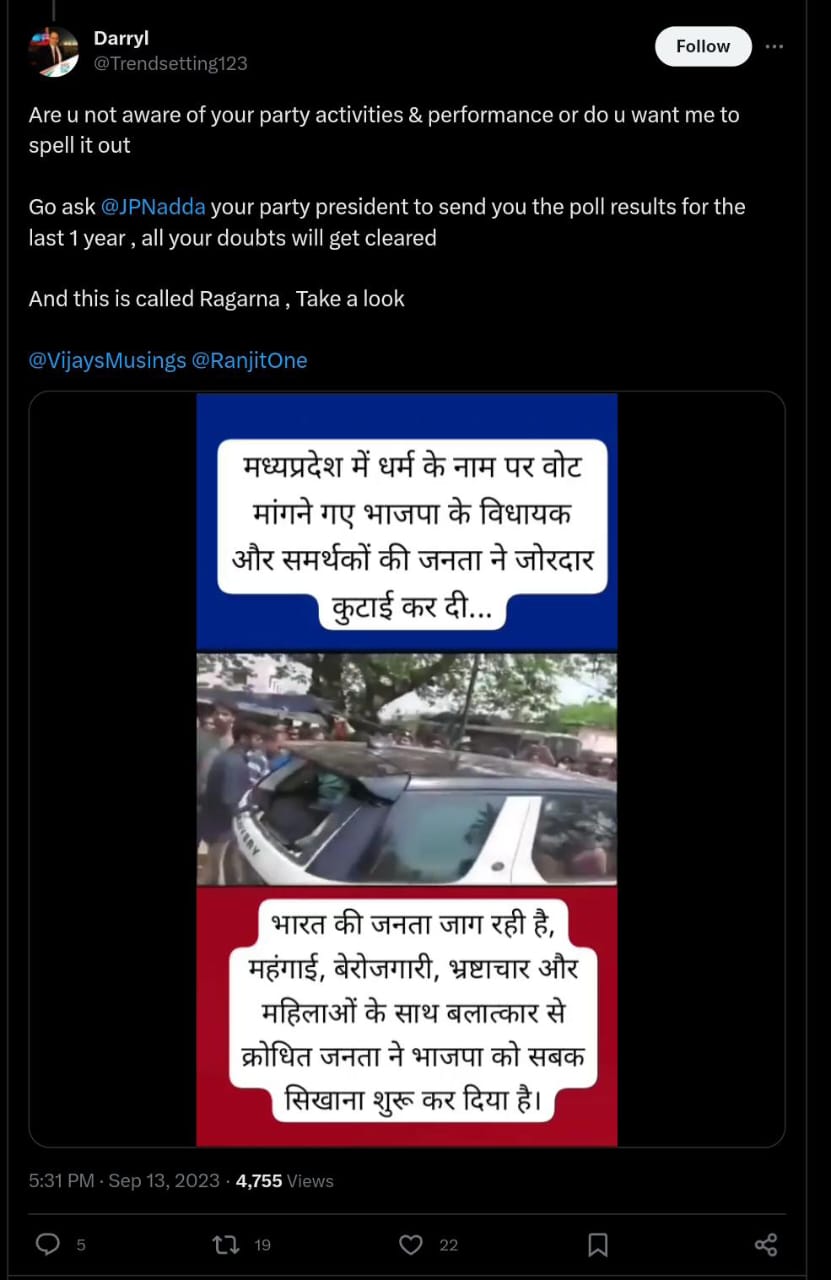The height and width of the screenshot is (1280, 831).
Task: Share this post
Action: click(765, 1244)
